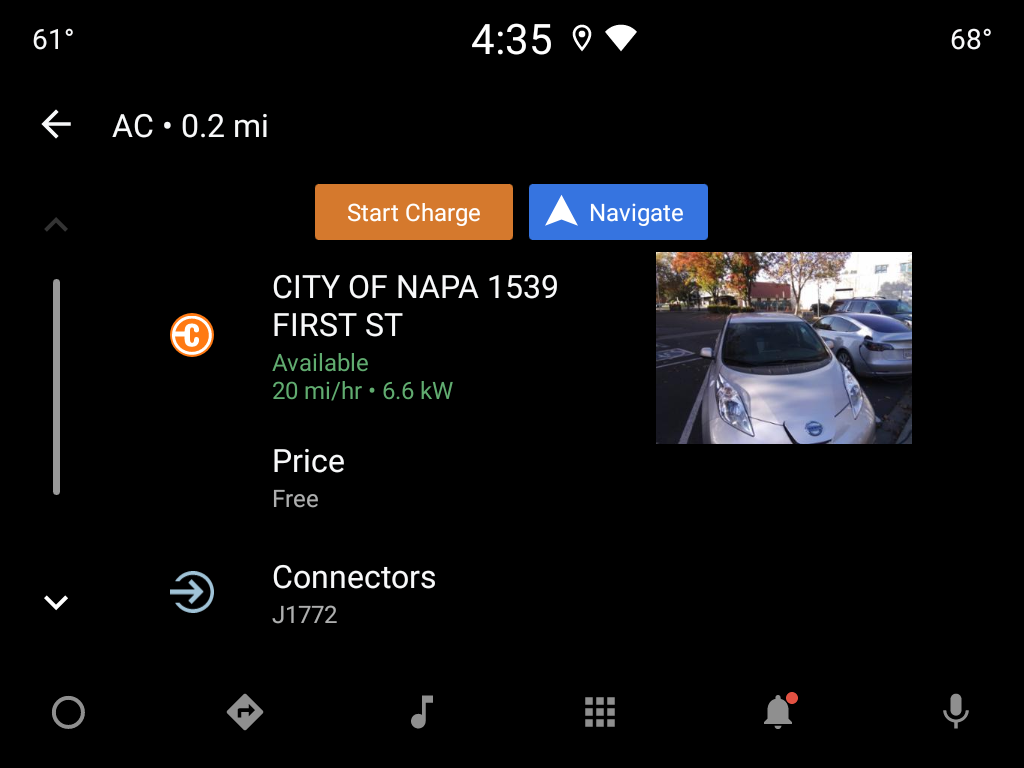Tap the up chevron on the list
1024x768 pixels.
coord(56,225)
